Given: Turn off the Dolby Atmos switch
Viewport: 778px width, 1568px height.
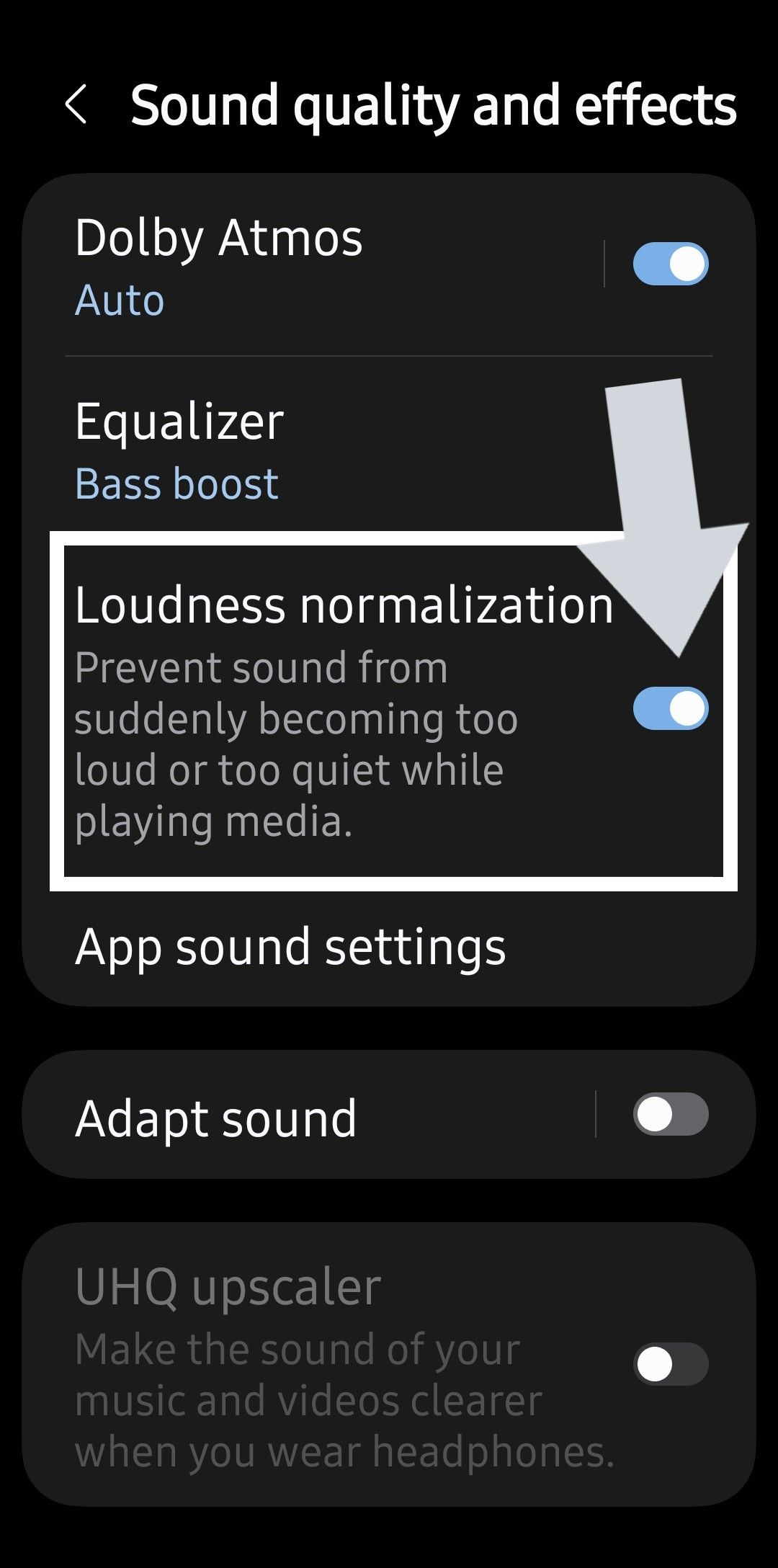Looking at the screenshot, I should tap(670, 264).
